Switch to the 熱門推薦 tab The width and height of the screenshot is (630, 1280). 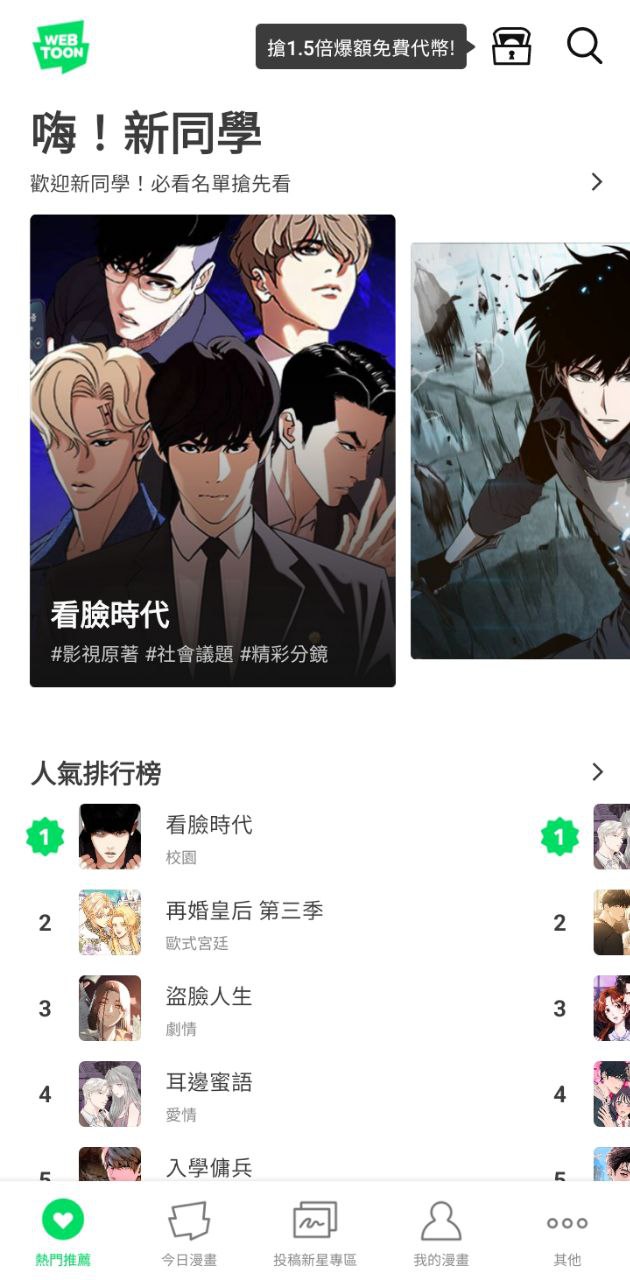point(62,1234)
